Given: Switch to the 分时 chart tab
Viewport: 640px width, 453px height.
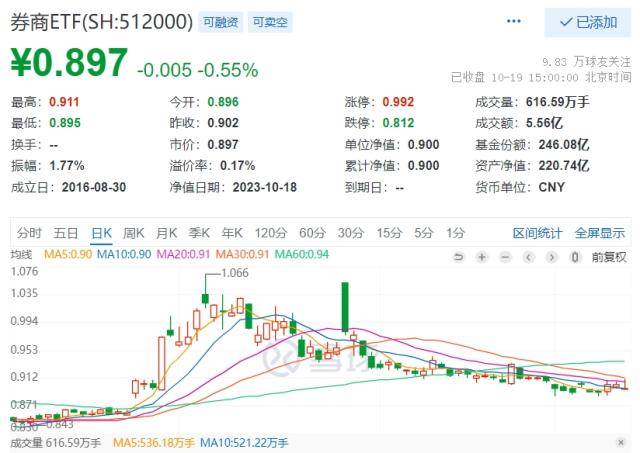Looking at the screenshot, I should coord(29,233).
